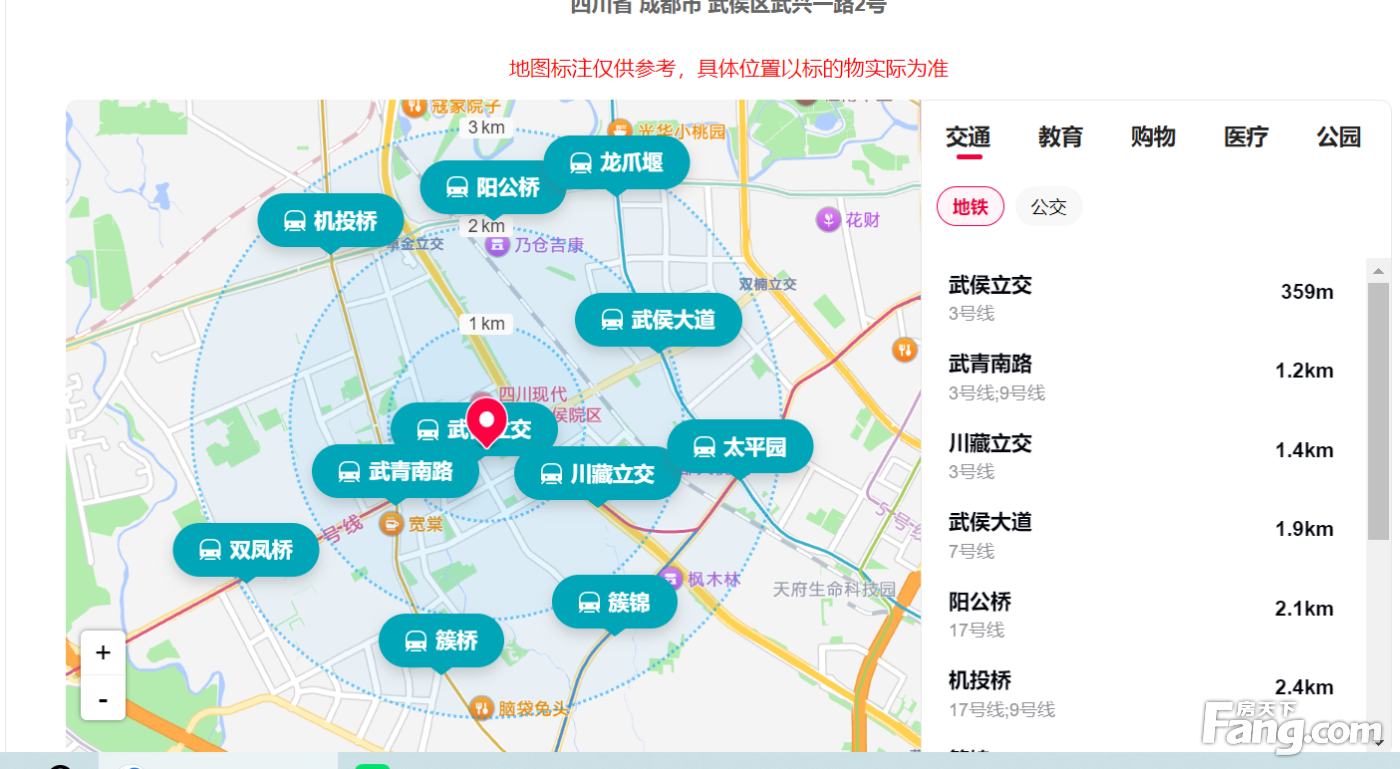This screenshot has height=769, width=1400.
Task: Tap the 簇桥 station marker
Action: (x=441, y=640)
